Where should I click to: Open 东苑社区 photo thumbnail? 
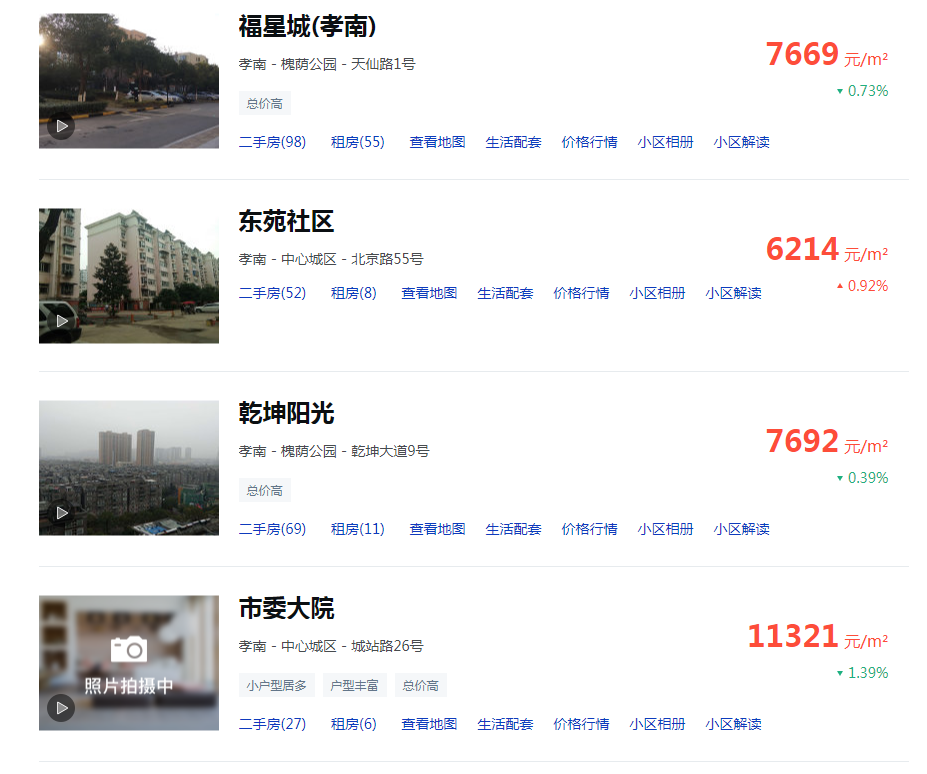pyautogui.click(x=128, y=275)
